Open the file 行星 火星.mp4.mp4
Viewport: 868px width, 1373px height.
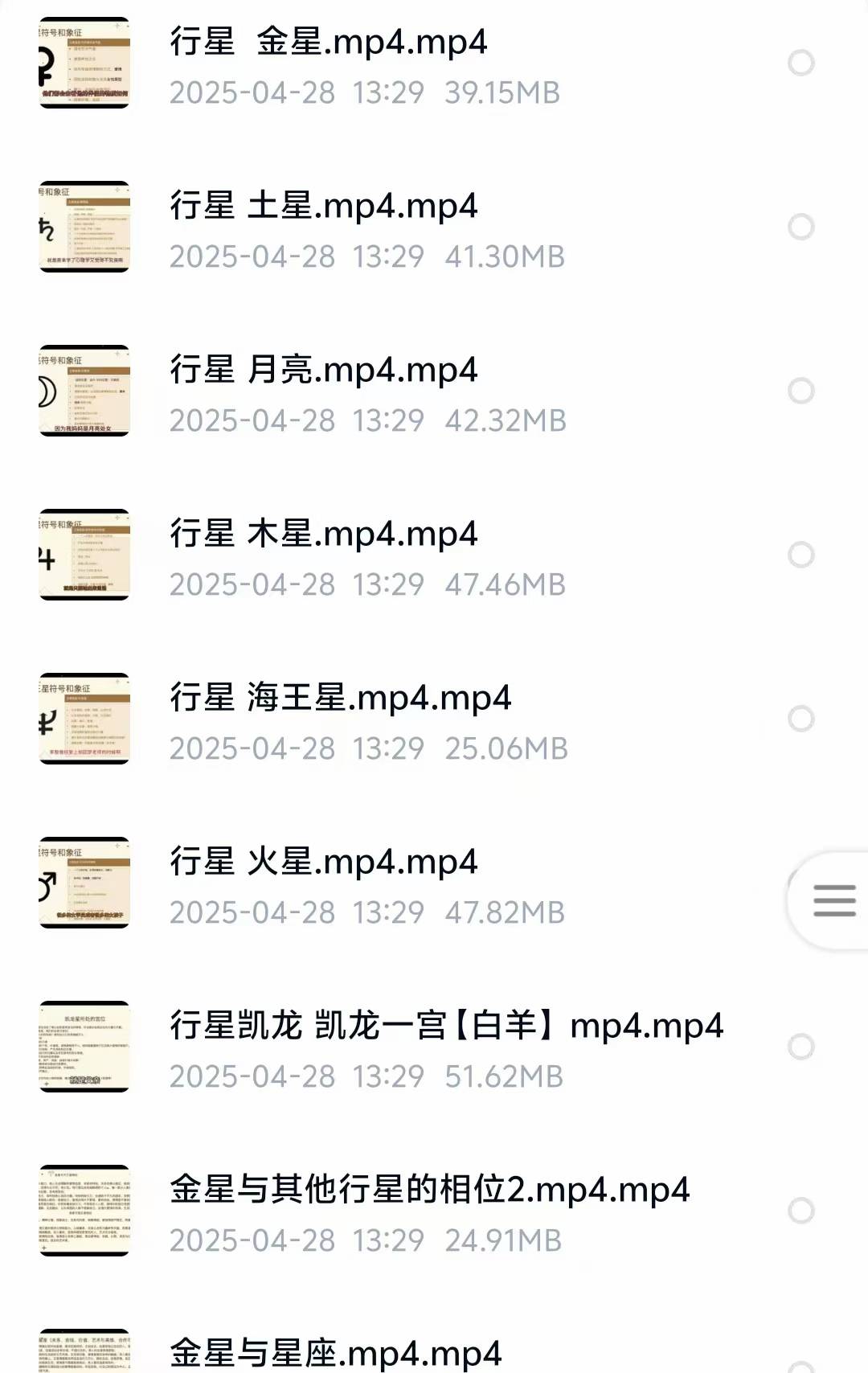323,863
